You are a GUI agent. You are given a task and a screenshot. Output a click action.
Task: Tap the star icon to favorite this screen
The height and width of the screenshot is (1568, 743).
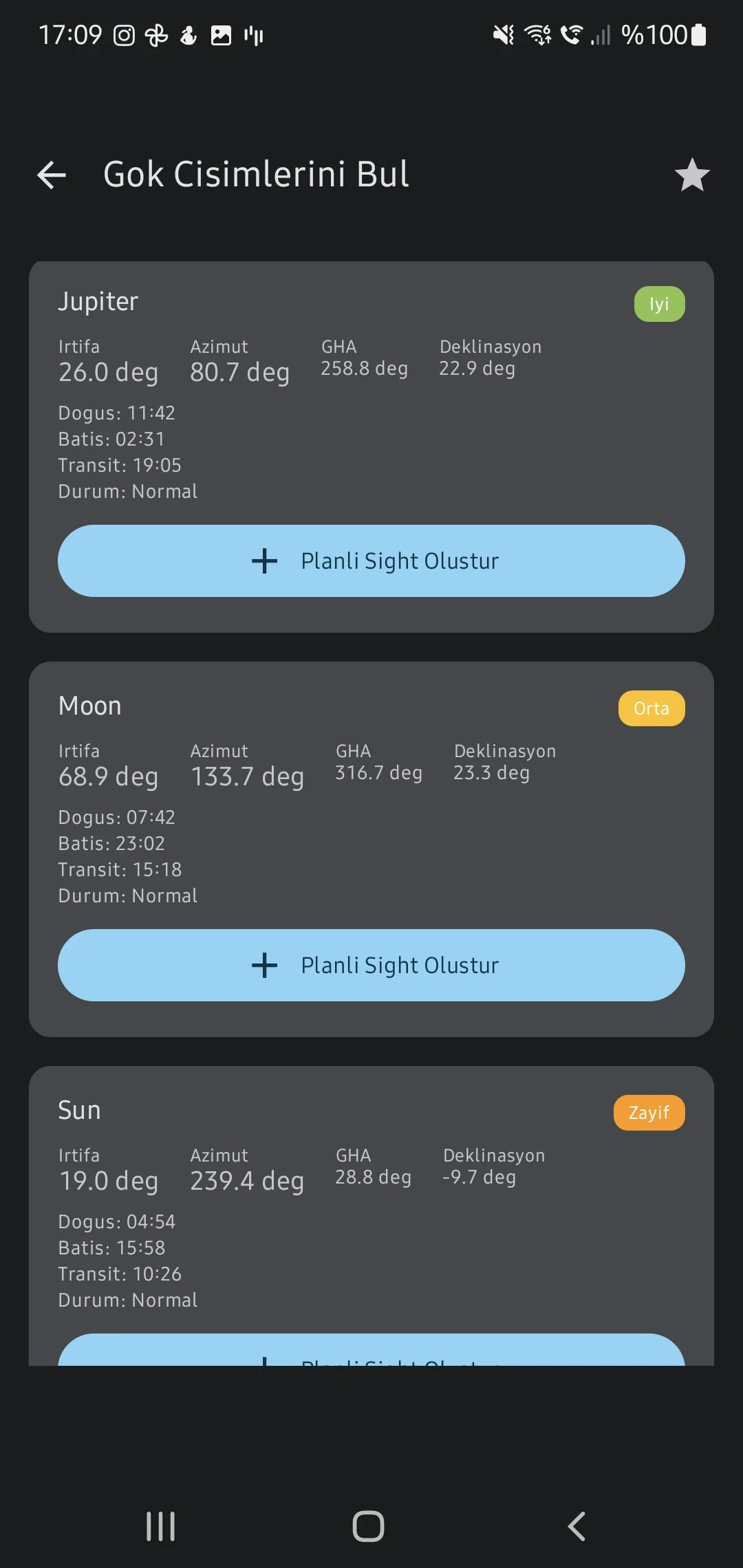click(x=692, y=174)
